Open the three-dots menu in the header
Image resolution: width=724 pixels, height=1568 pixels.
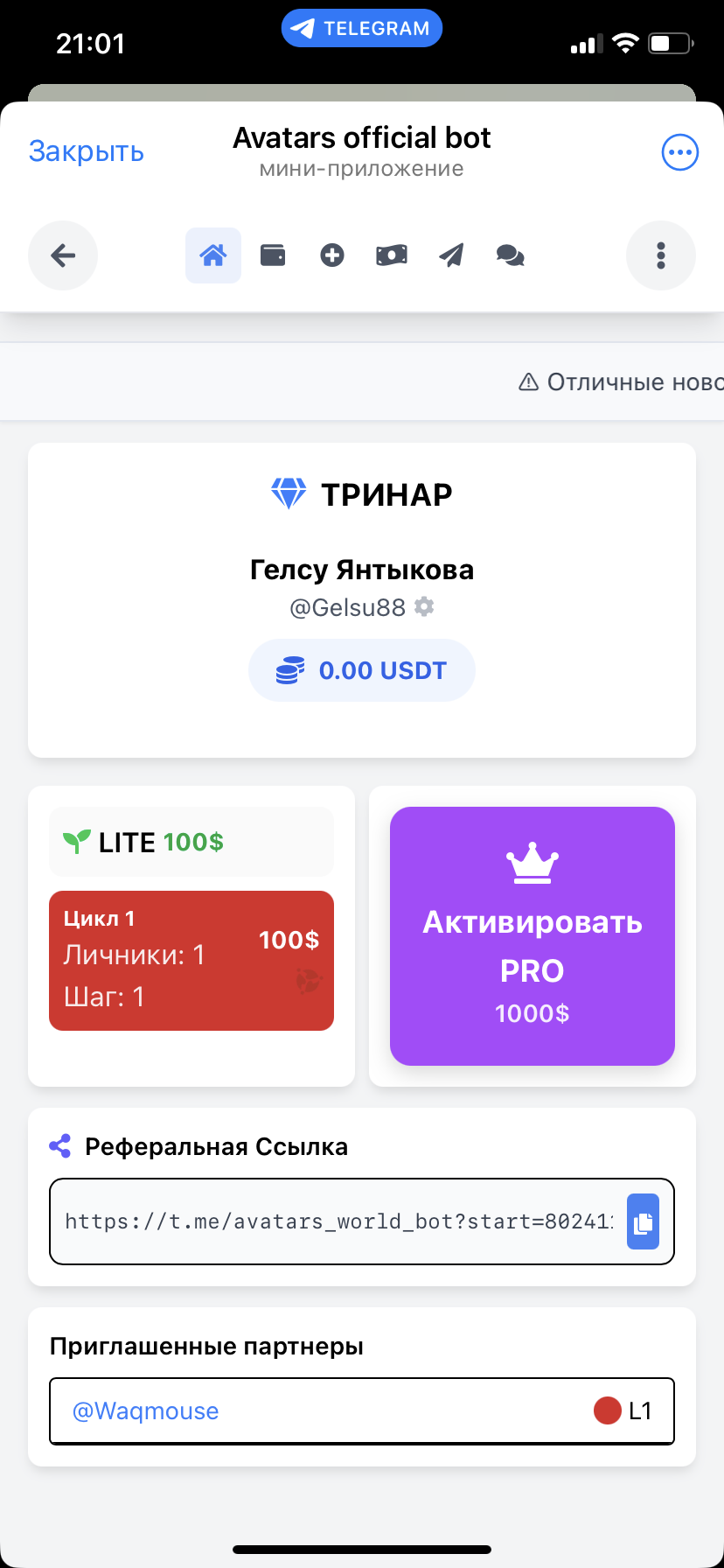679,152
